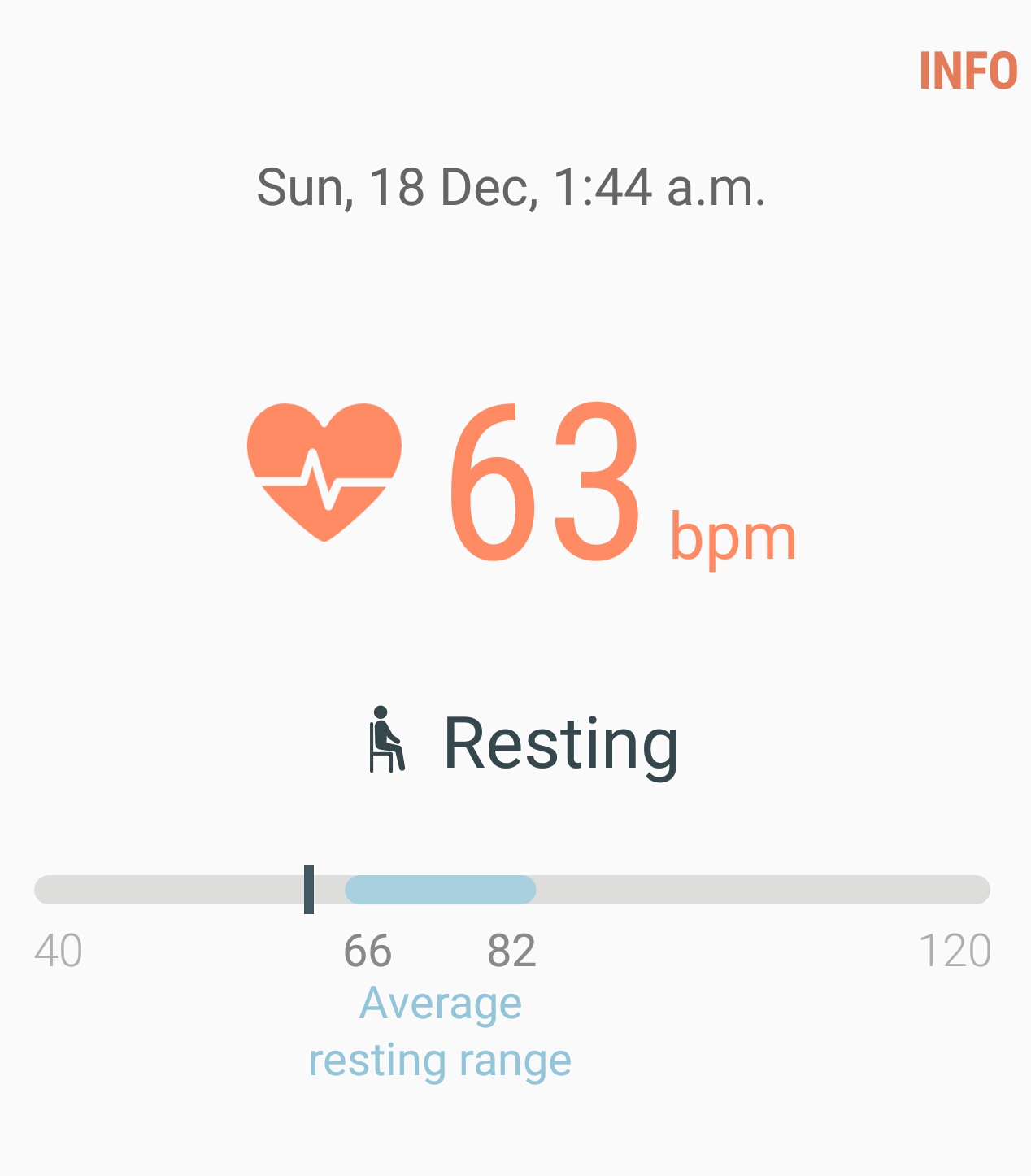The image size is (1031, 1176).
Task: Open the INFO button
Action: (968, 71)
